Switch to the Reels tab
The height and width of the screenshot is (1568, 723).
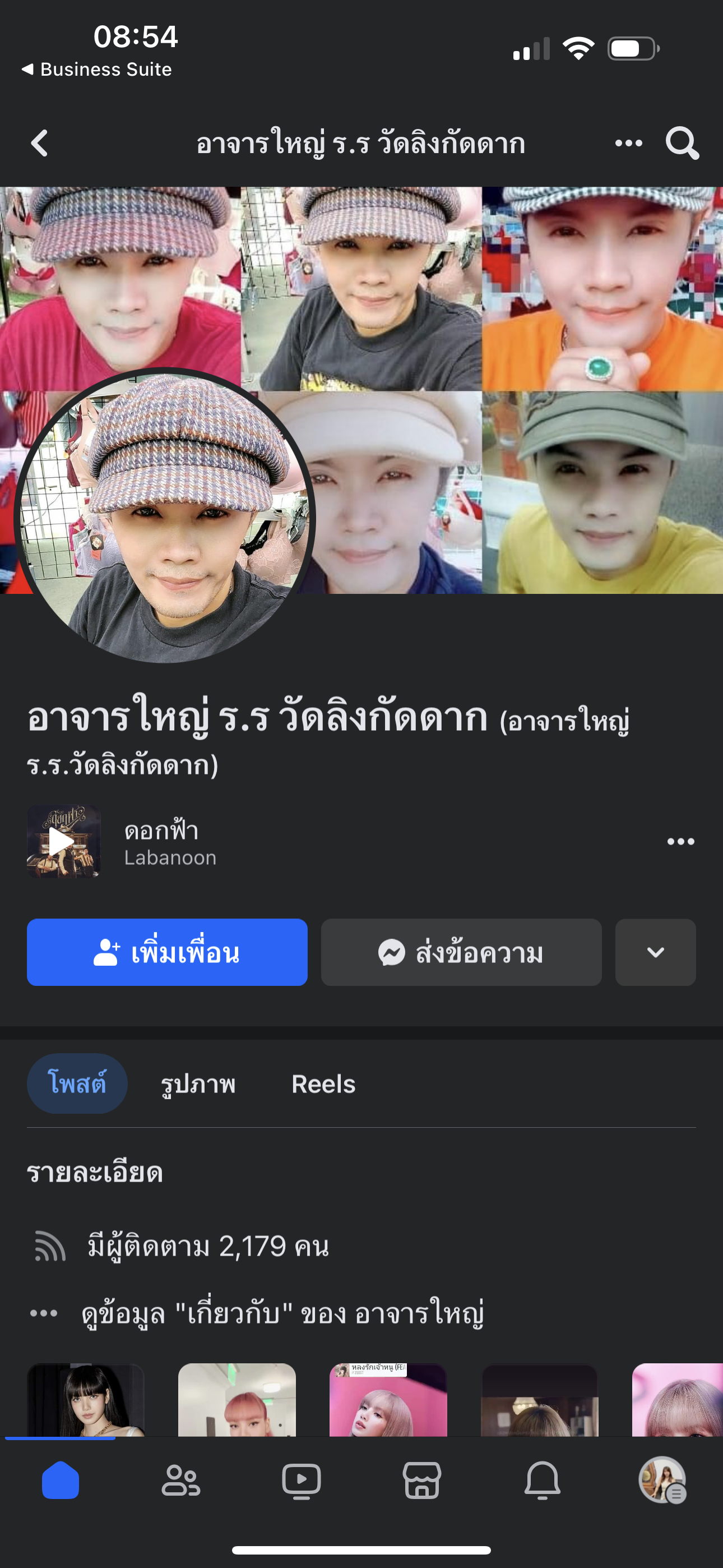tap(323, 1083)
